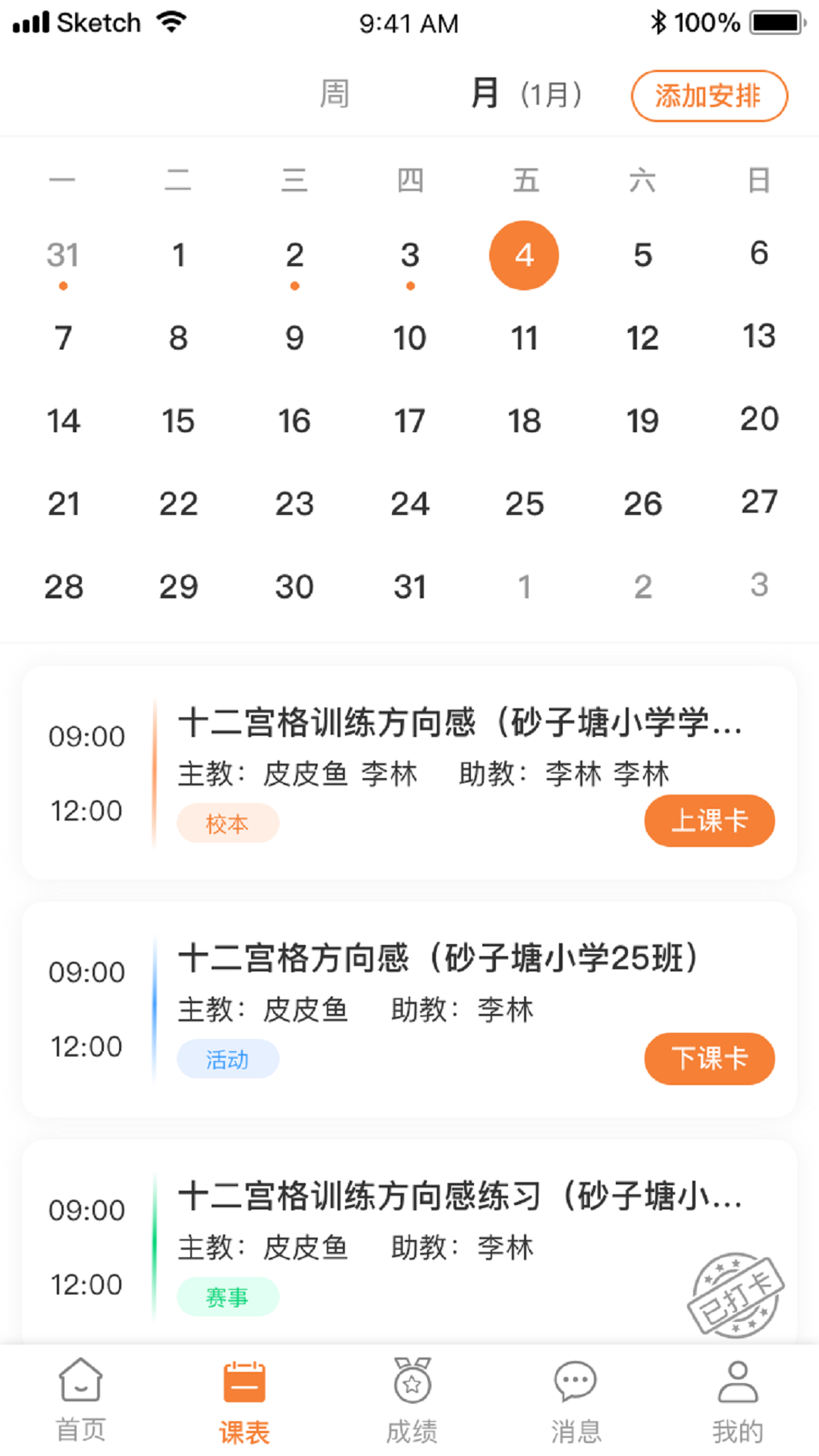Screen dimensions: 819x1456
Task: Open the 十二宫格方向感 25班 activity card
Action: point(409,1009)
